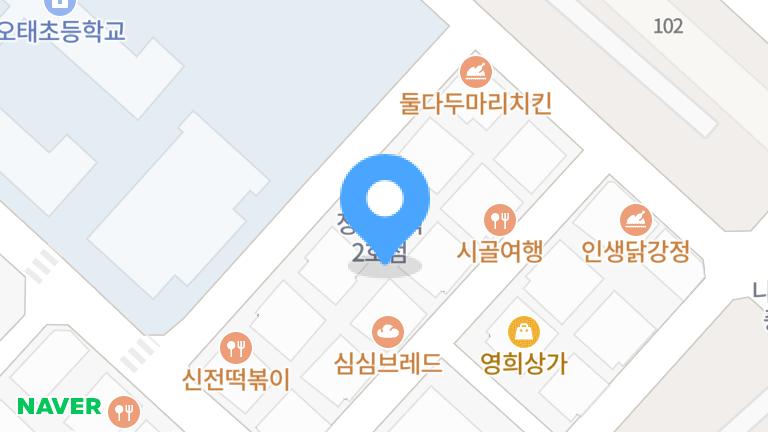Select the 시골여행 restaurant marker
768x432 pixels.
coord(499,219)
